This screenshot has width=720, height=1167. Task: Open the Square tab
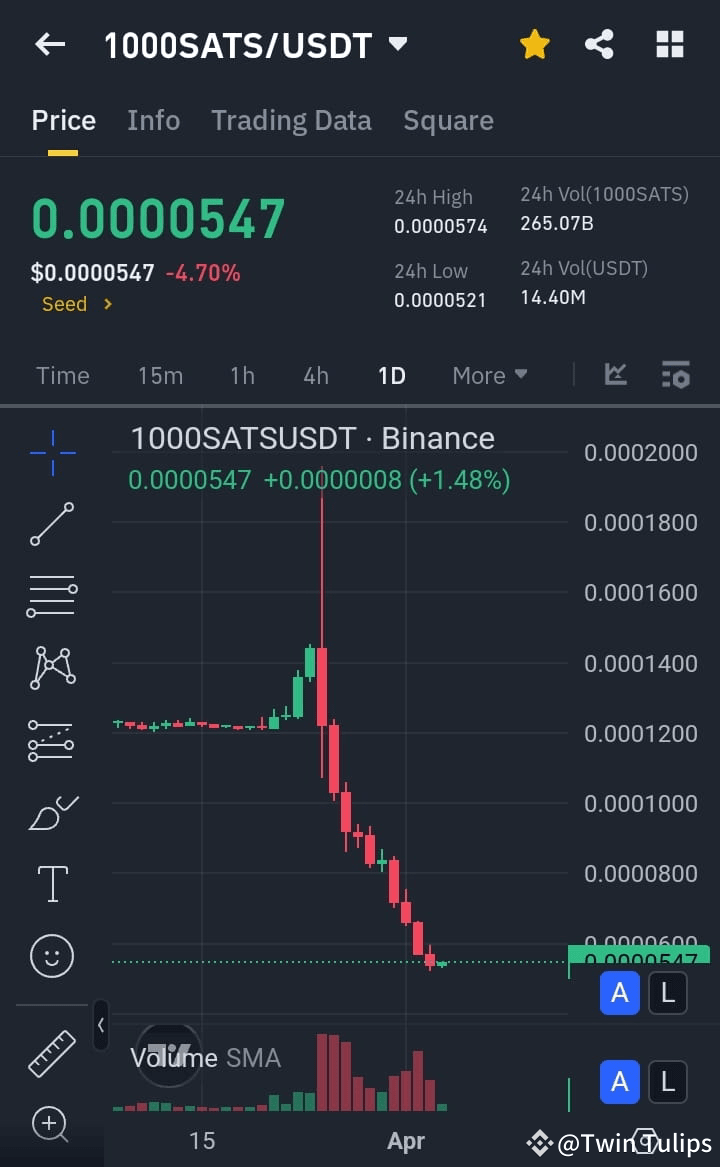[x=448, y=120]
